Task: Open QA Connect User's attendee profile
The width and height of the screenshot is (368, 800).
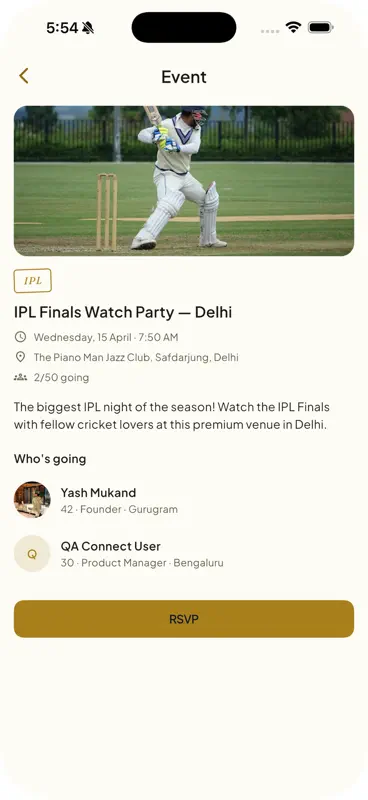Action: [x=184, y=554]
